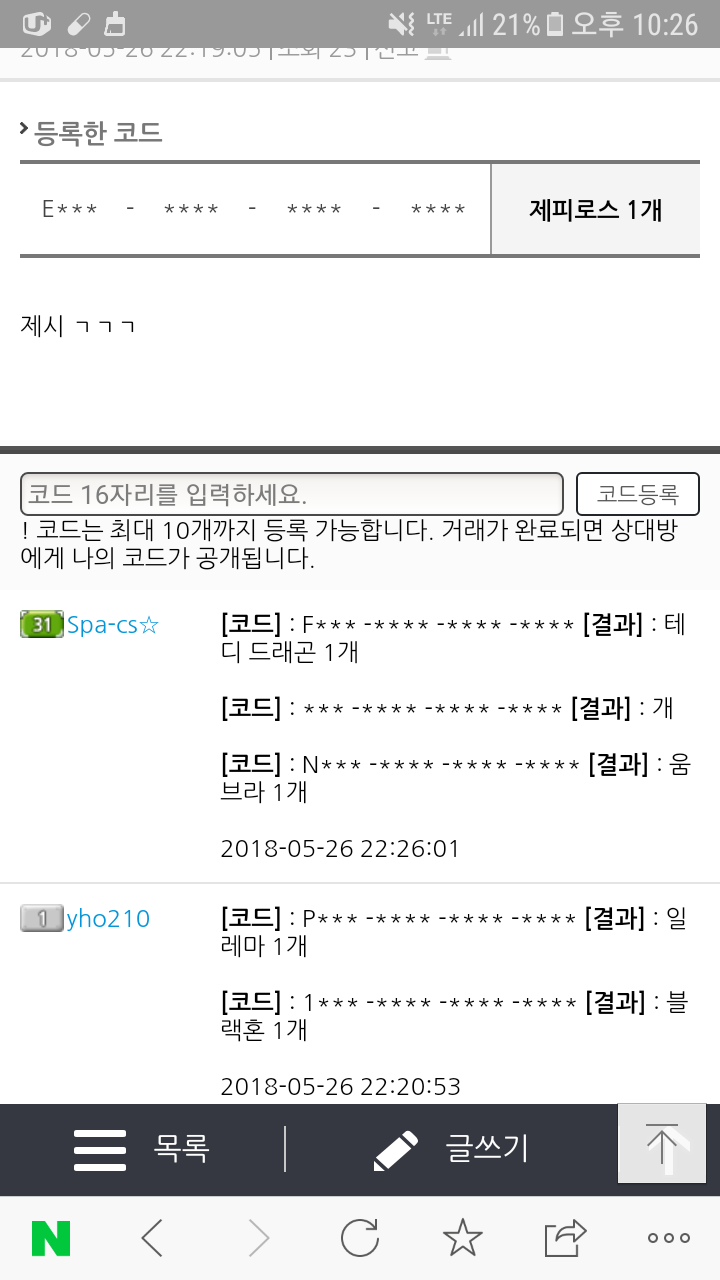Bookmark this page with the star icon
This screenshot has height=1280, width=720.
coord(463,1239)
